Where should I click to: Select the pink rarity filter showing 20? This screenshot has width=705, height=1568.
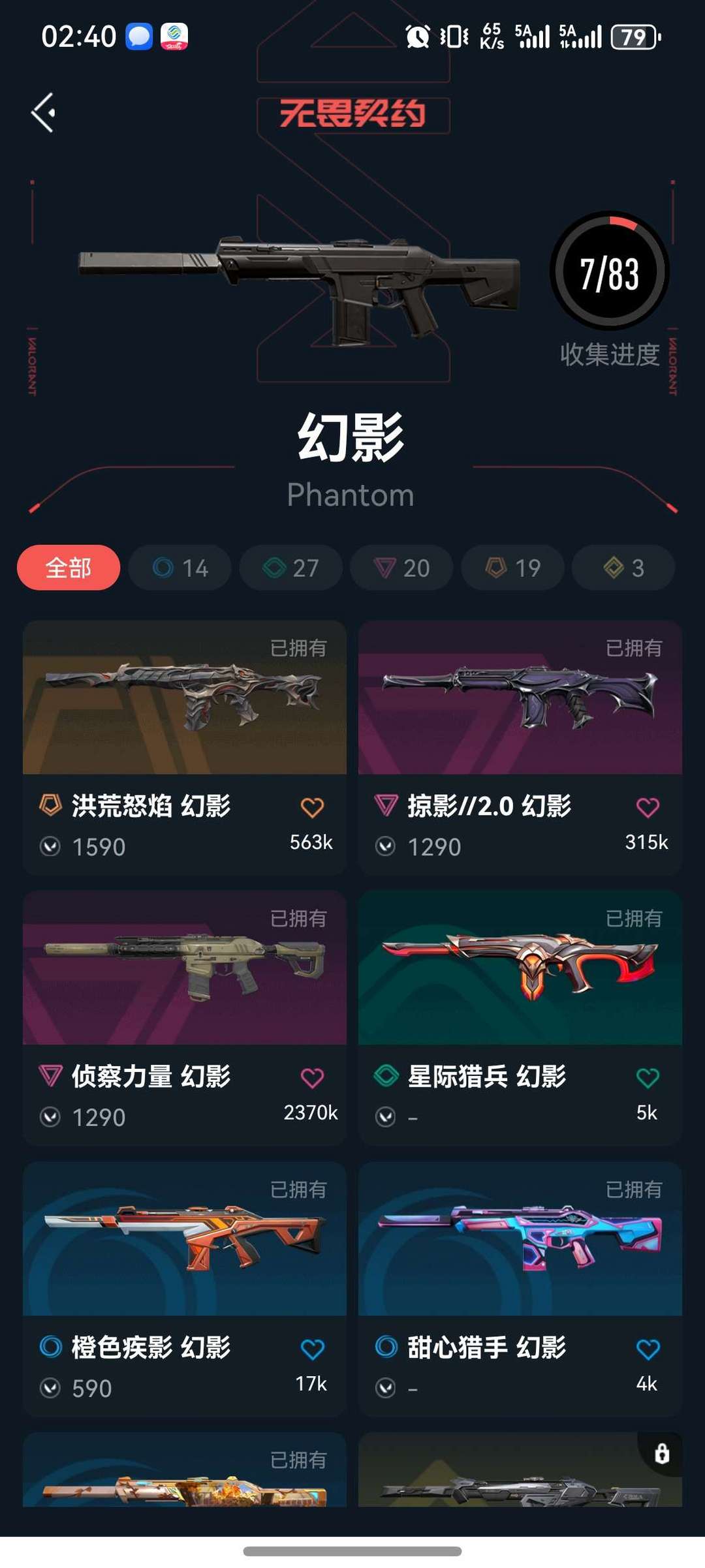tap(401, 567)
